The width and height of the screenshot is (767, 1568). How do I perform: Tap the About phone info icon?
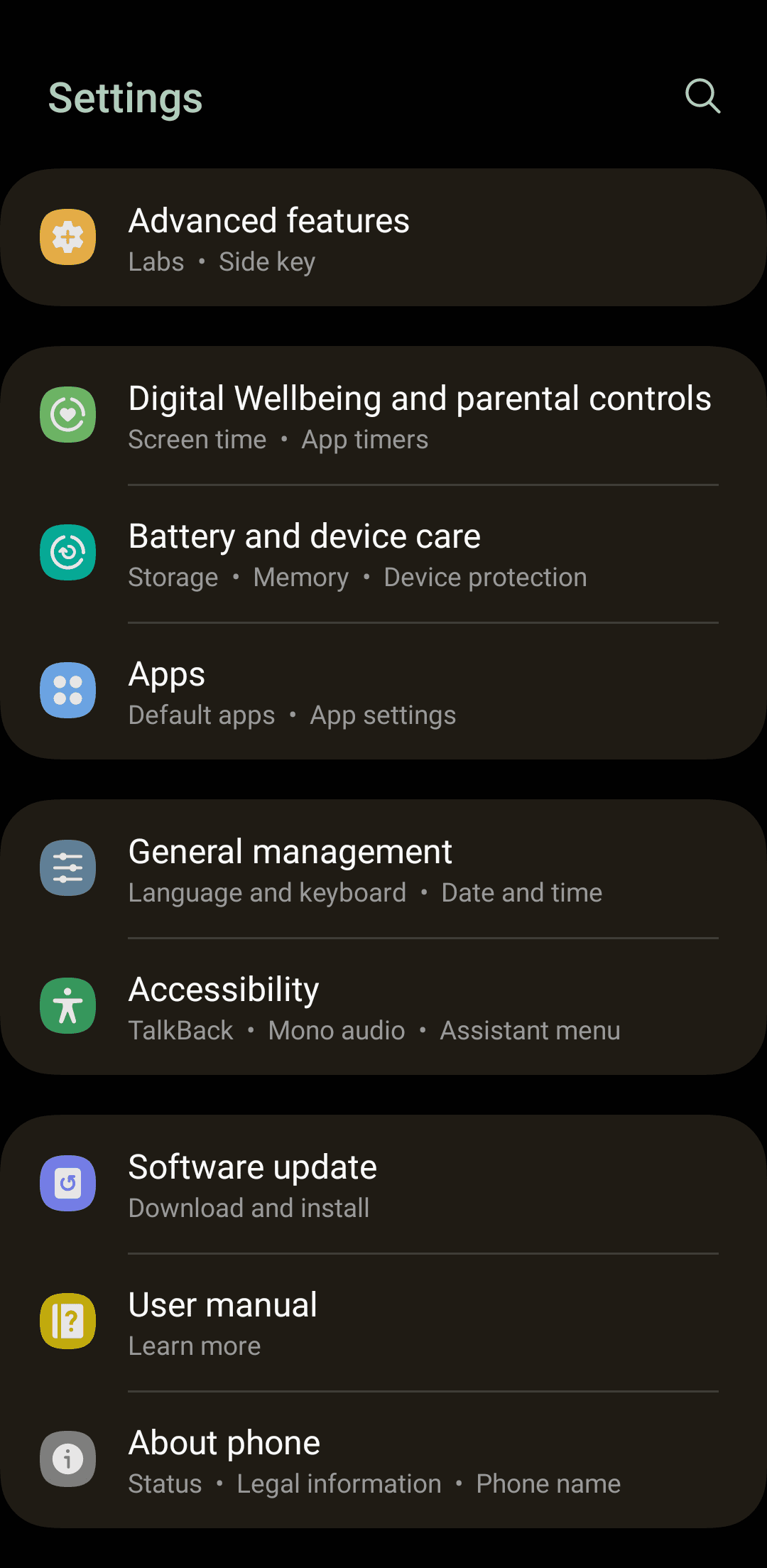click(67, 1459)
